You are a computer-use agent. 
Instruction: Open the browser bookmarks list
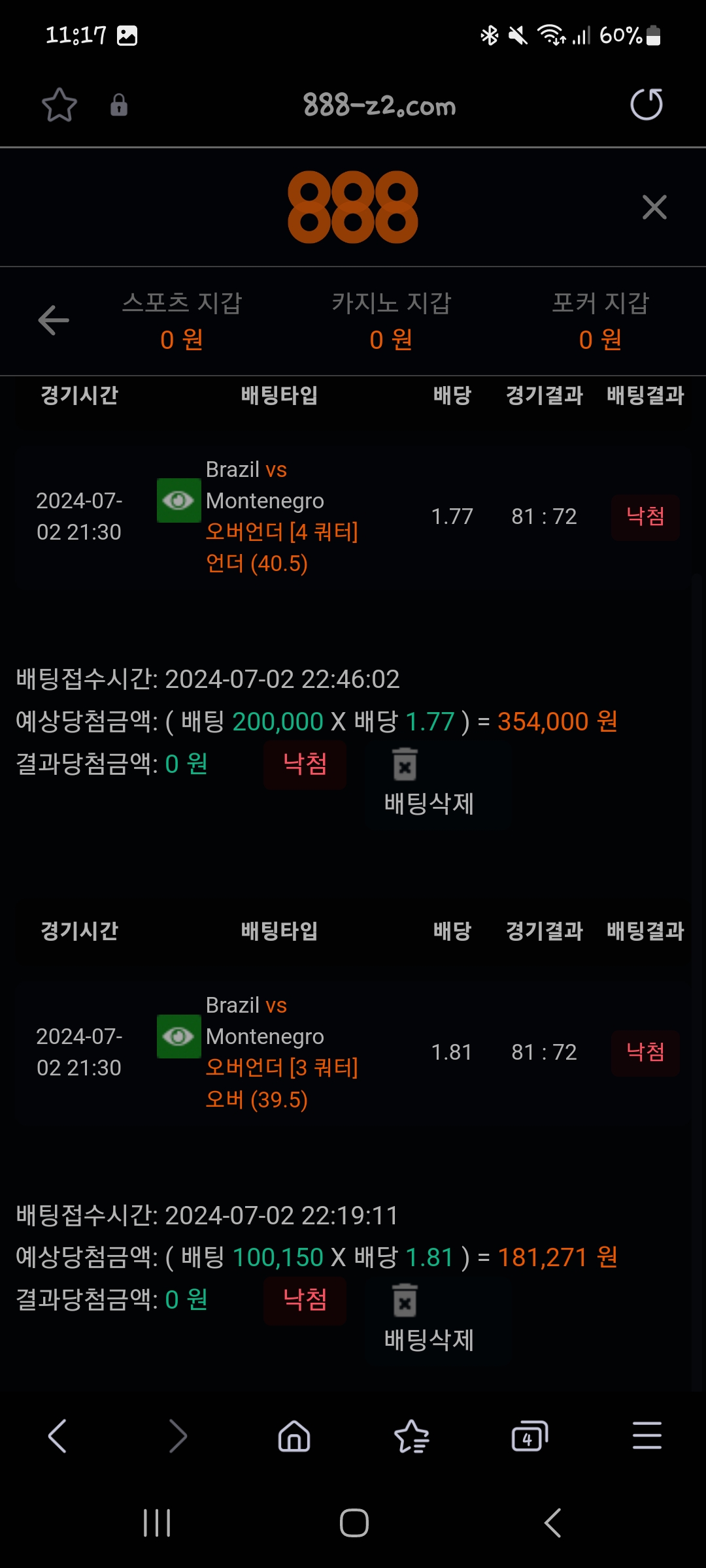[412, 1436]
